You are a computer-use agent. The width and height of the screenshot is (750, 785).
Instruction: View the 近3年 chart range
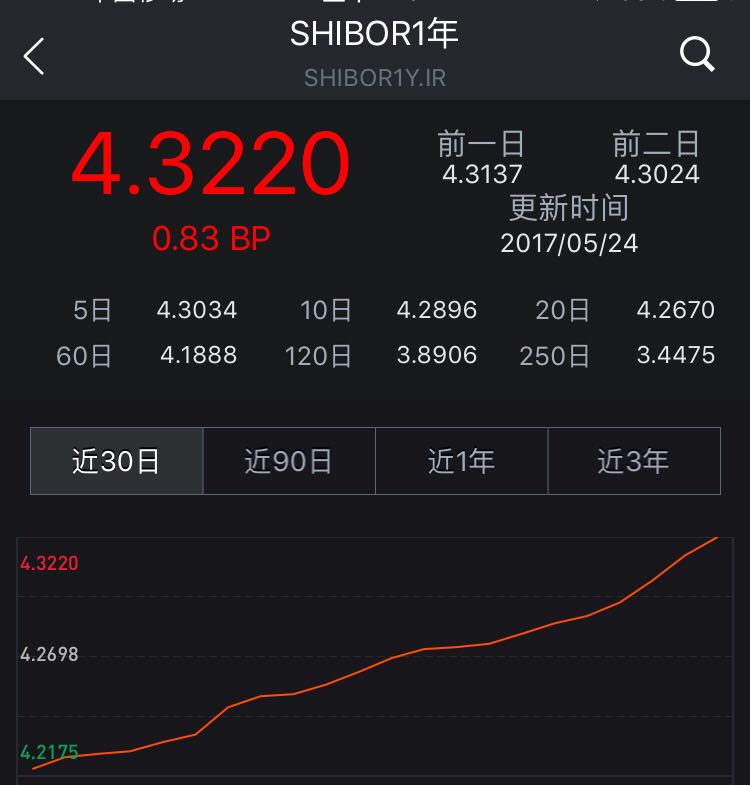[633, 461]
